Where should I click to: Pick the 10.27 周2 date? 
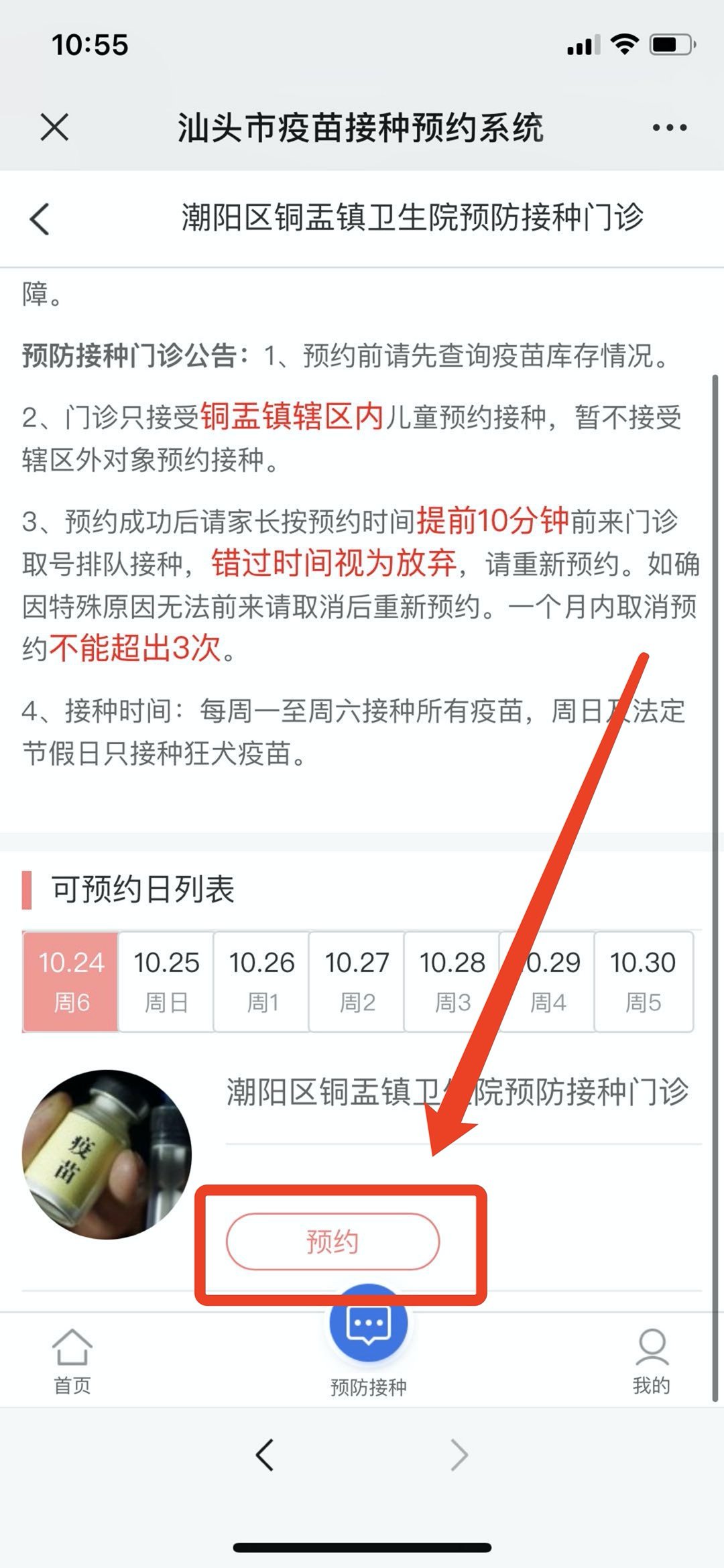(357, 981)
